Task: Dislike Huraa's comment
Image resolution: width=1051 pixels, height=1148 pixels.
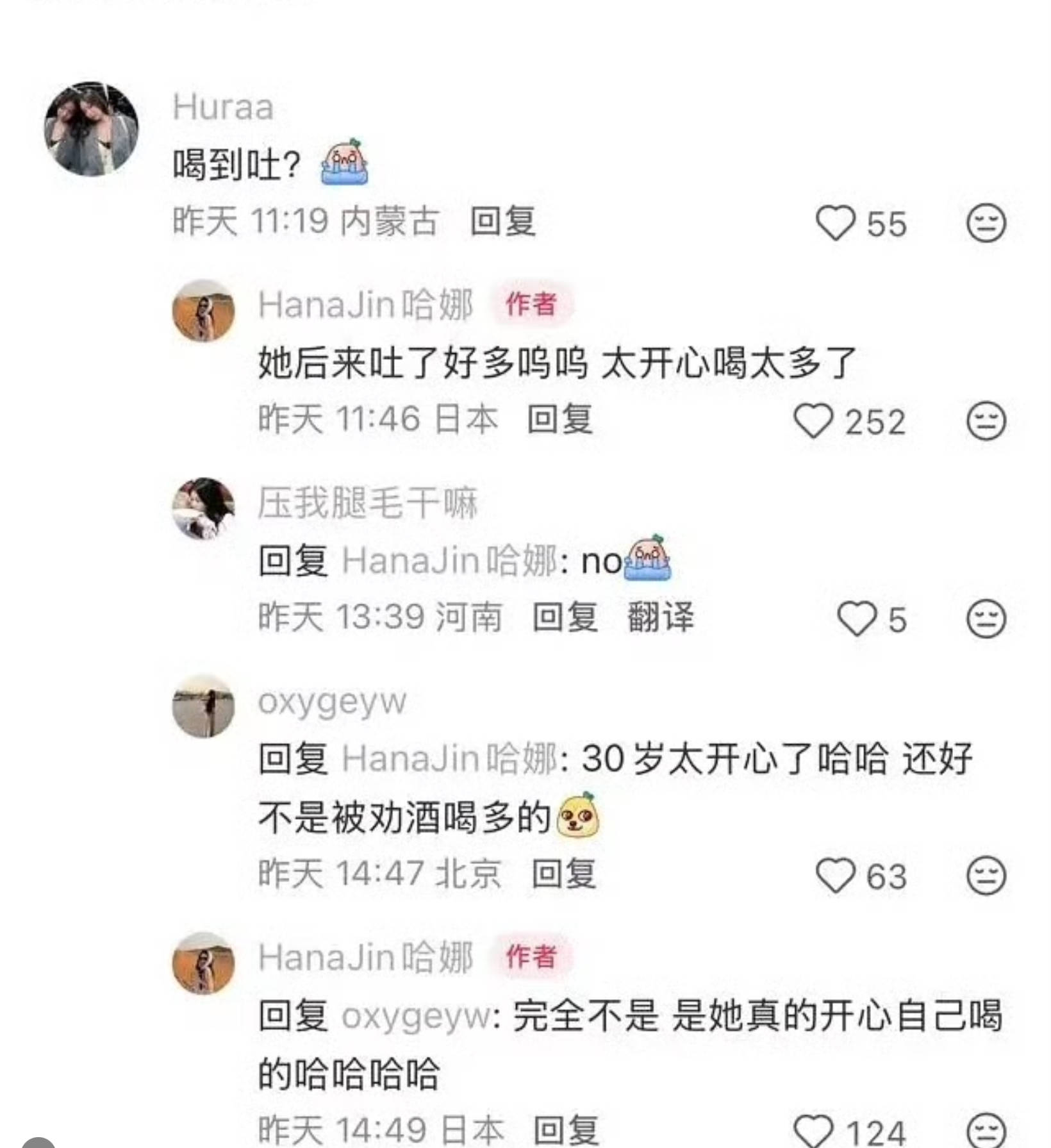Action: tap(986, 223)
